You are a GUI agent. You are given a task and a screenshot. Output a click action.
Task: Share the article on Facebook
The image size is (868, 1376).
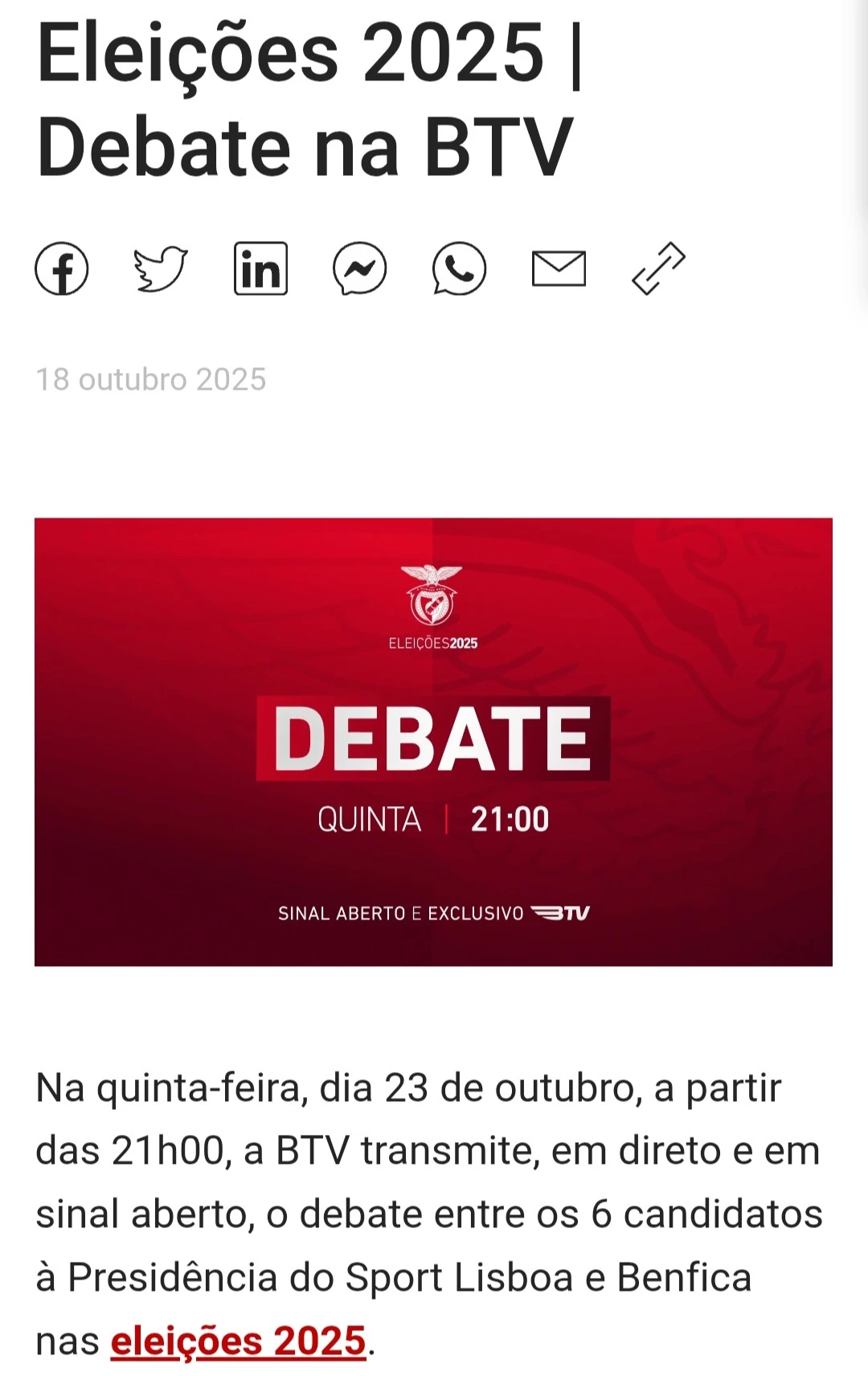pyautogui.click(x=62, y=268)
